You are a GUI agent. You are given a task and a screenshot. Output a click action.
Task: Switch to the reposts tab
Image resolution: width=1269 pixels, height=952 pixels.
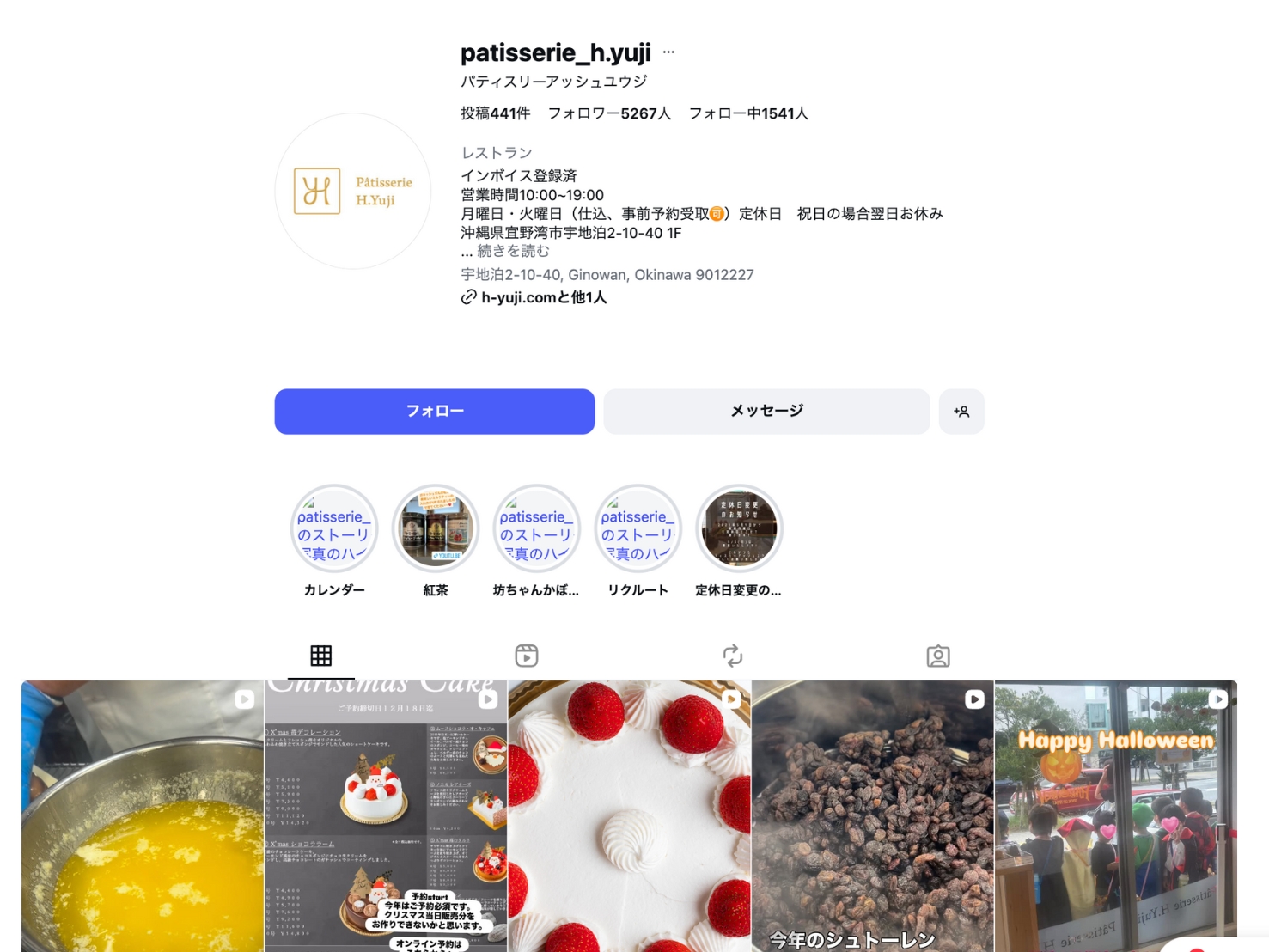point(732,656)
